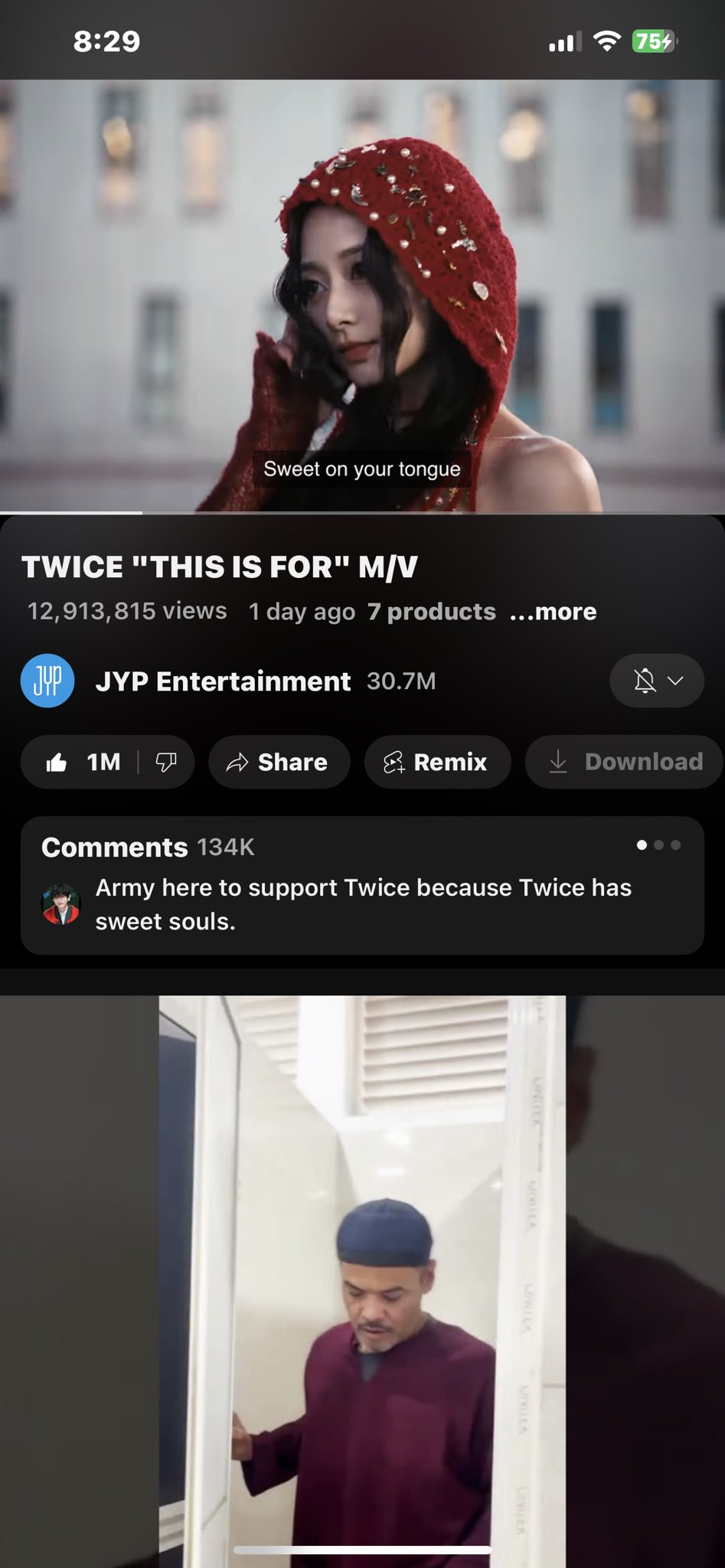Share the TWICE music video
Screen dimensions: 725x1568
click(279, 763)
